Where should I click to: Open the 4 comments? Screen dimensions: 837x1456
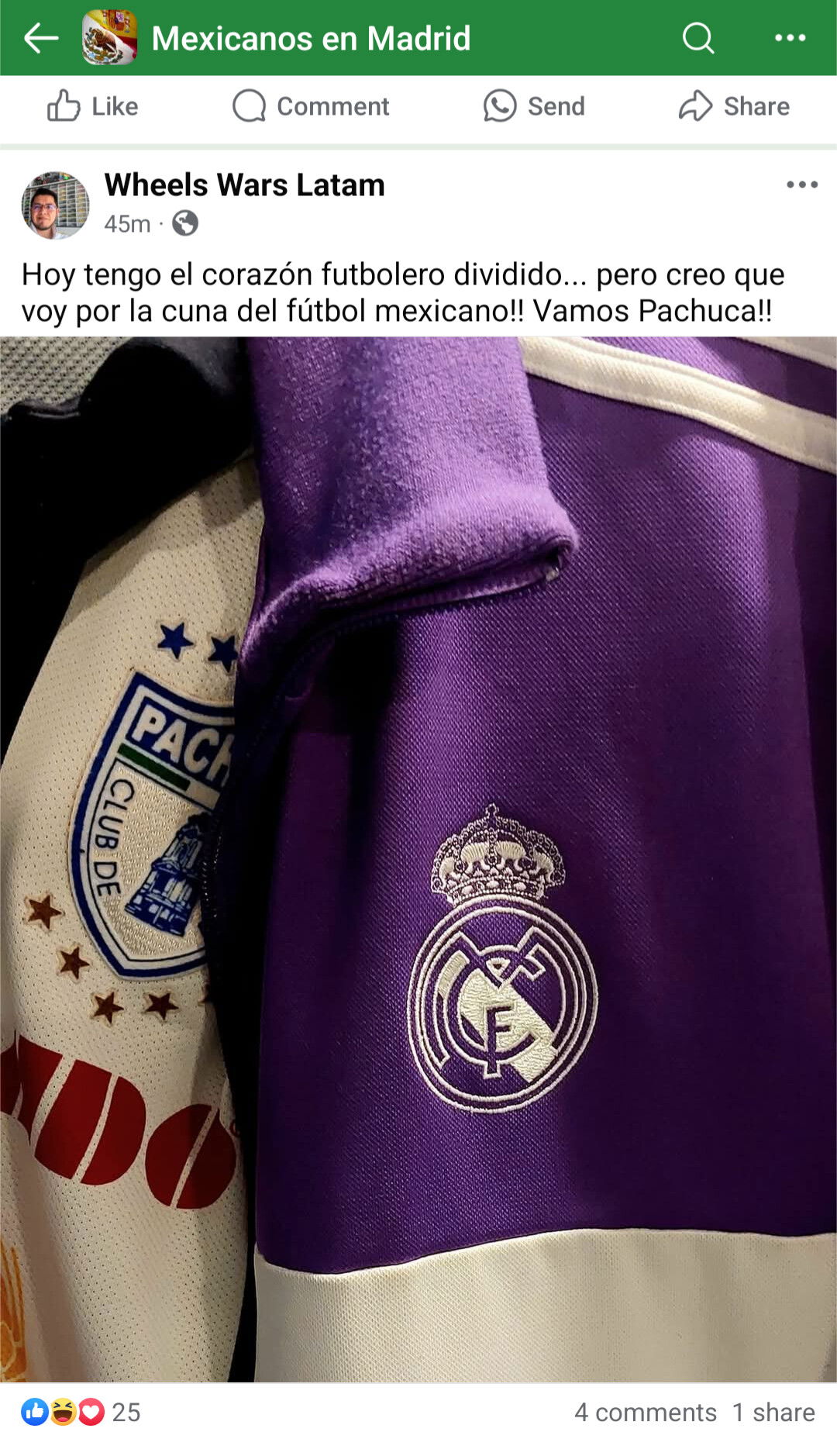coord(646,1412)
